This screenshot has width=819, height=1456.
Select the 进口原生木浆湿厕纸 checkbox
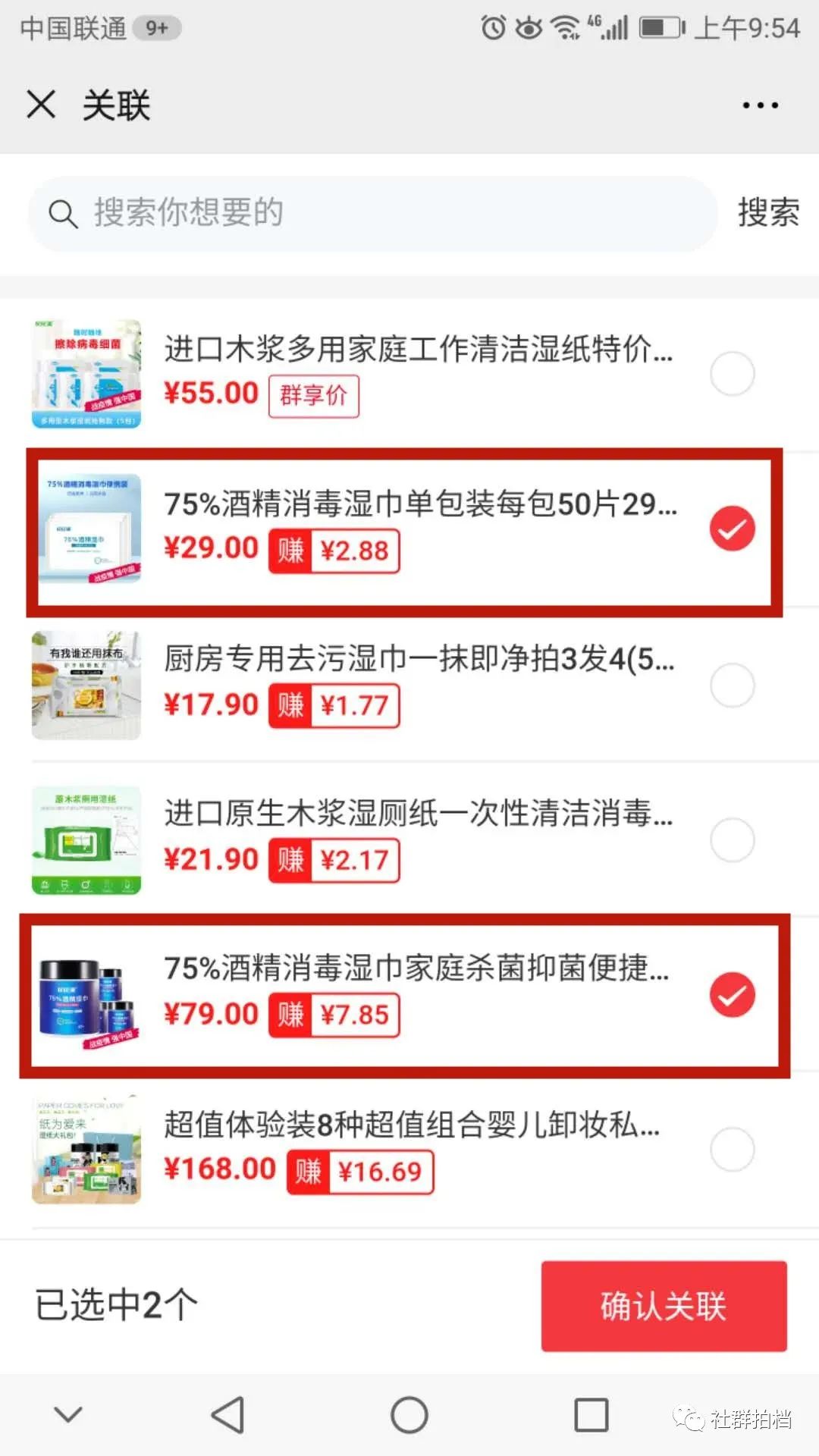tap(732, 839)
